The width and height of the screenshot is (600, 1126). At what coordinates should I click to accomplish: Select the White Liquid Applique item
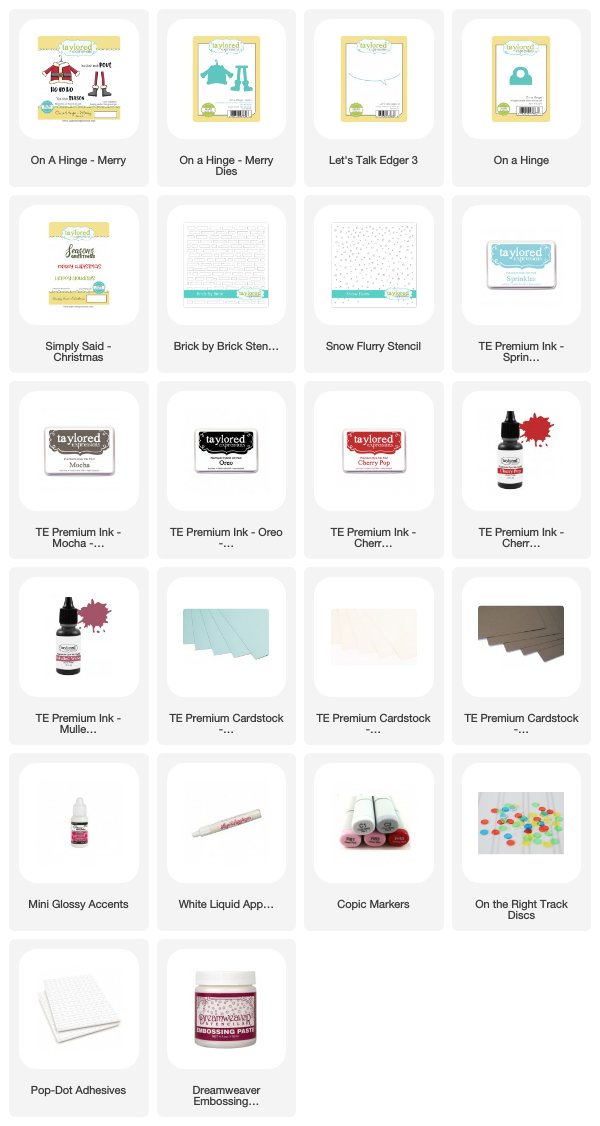click(226, 842)
